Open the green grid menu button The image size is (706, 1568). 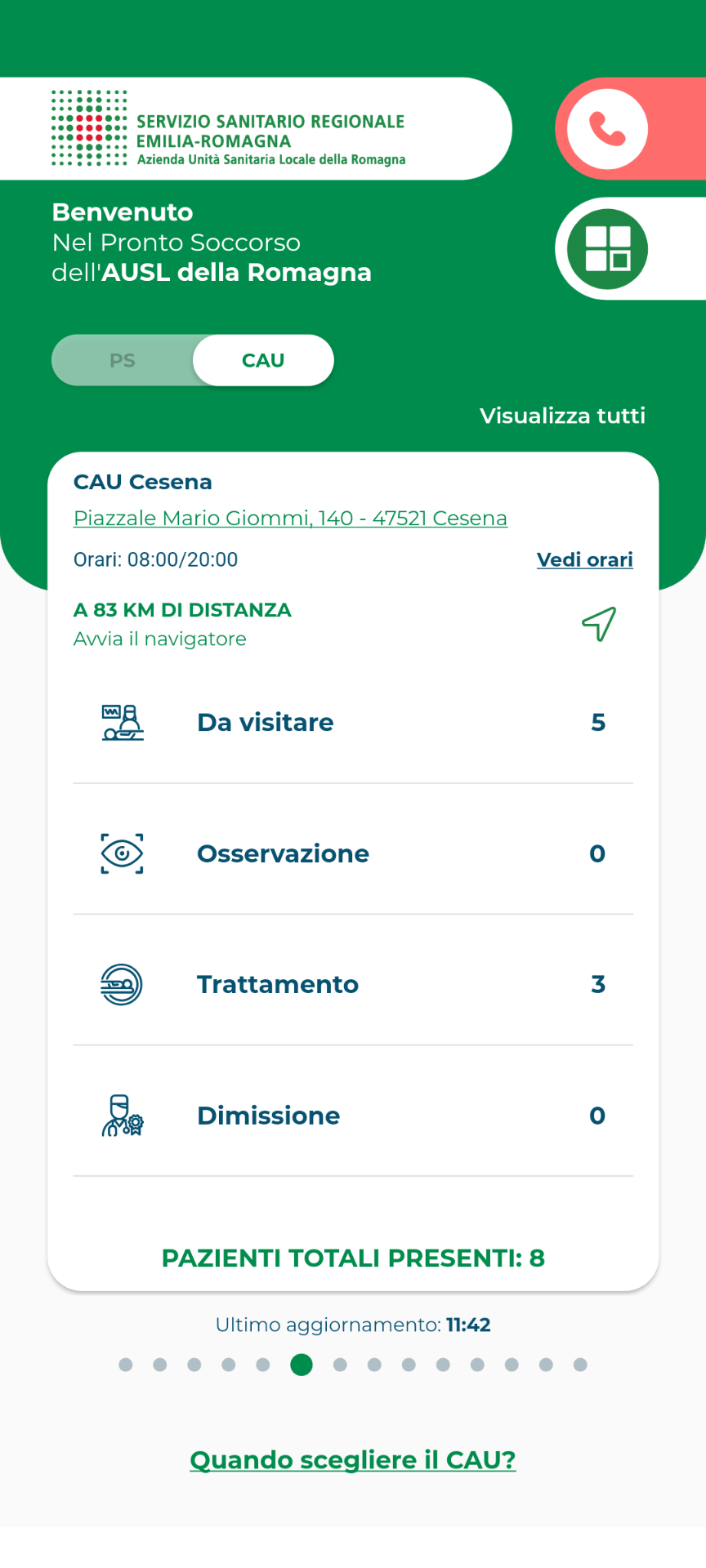click(607, 248)
